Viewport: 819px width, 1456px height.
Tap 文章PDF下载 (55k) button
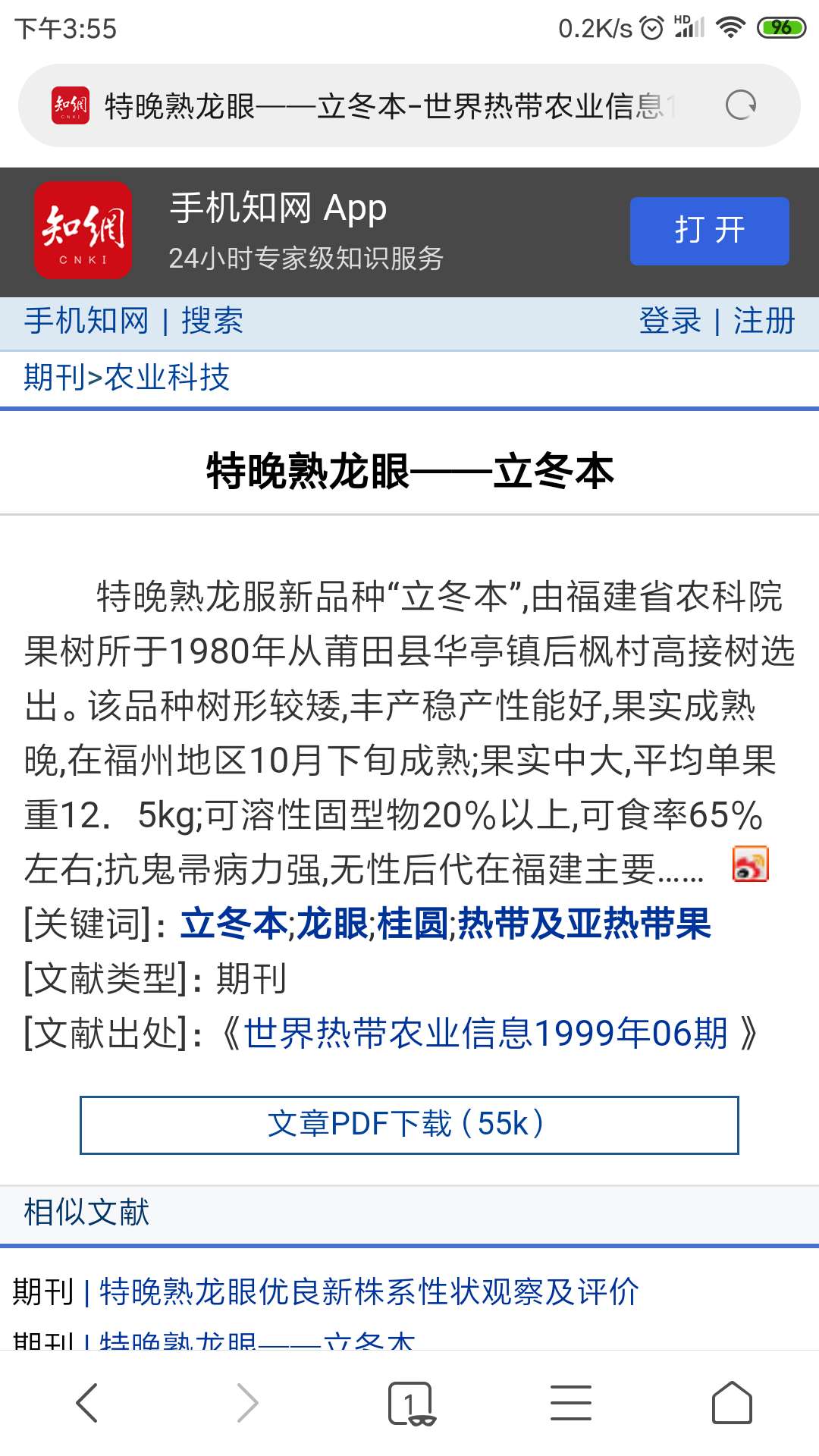[409, 1125]
